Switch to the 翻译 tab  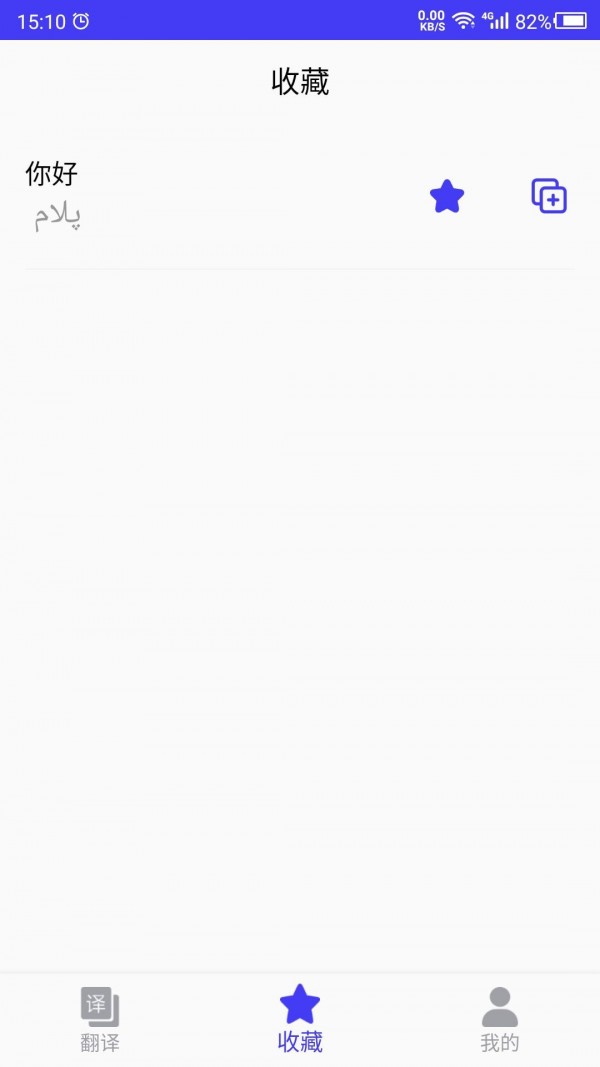pyautogui.click(x=100, y=1019)
